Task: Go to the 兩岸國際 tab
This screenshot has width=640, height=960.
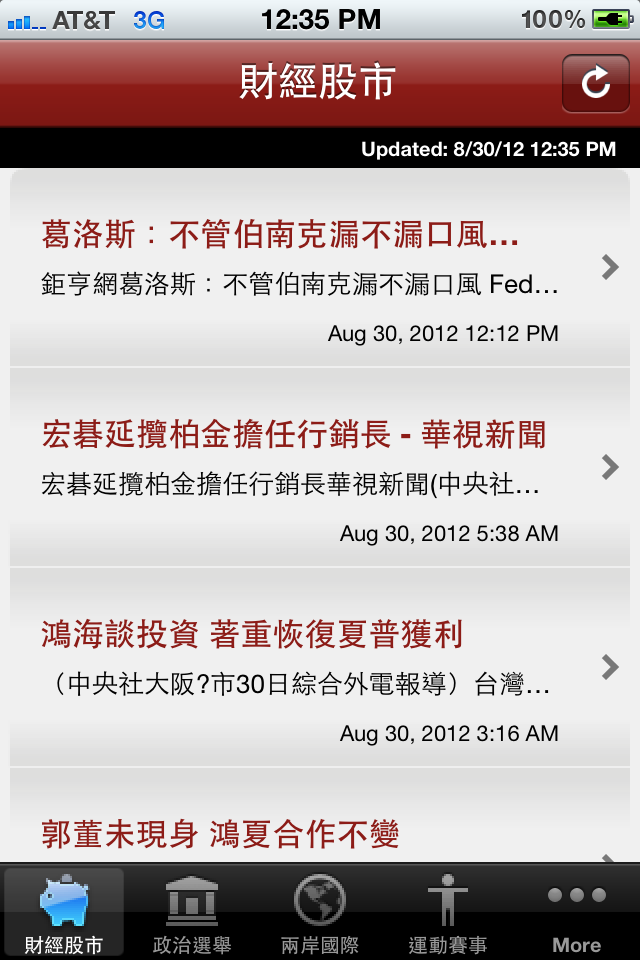Action: point(320,912)
